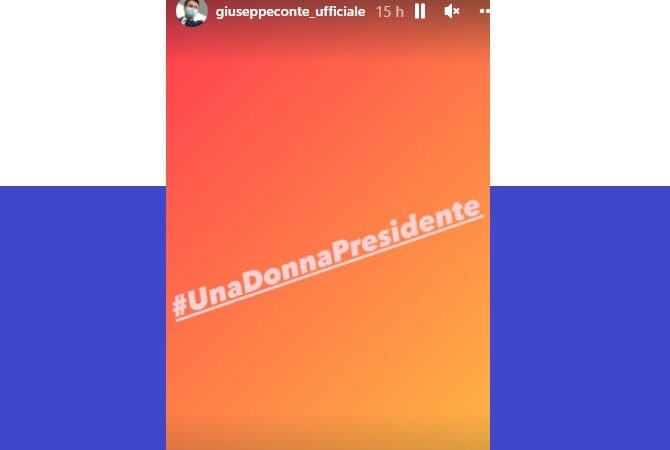Image resolution: width=670 pixels, height=450 pixels.
Task: Open giuseppeconte_ufficiale profile from username
Action: click(290, 11)
